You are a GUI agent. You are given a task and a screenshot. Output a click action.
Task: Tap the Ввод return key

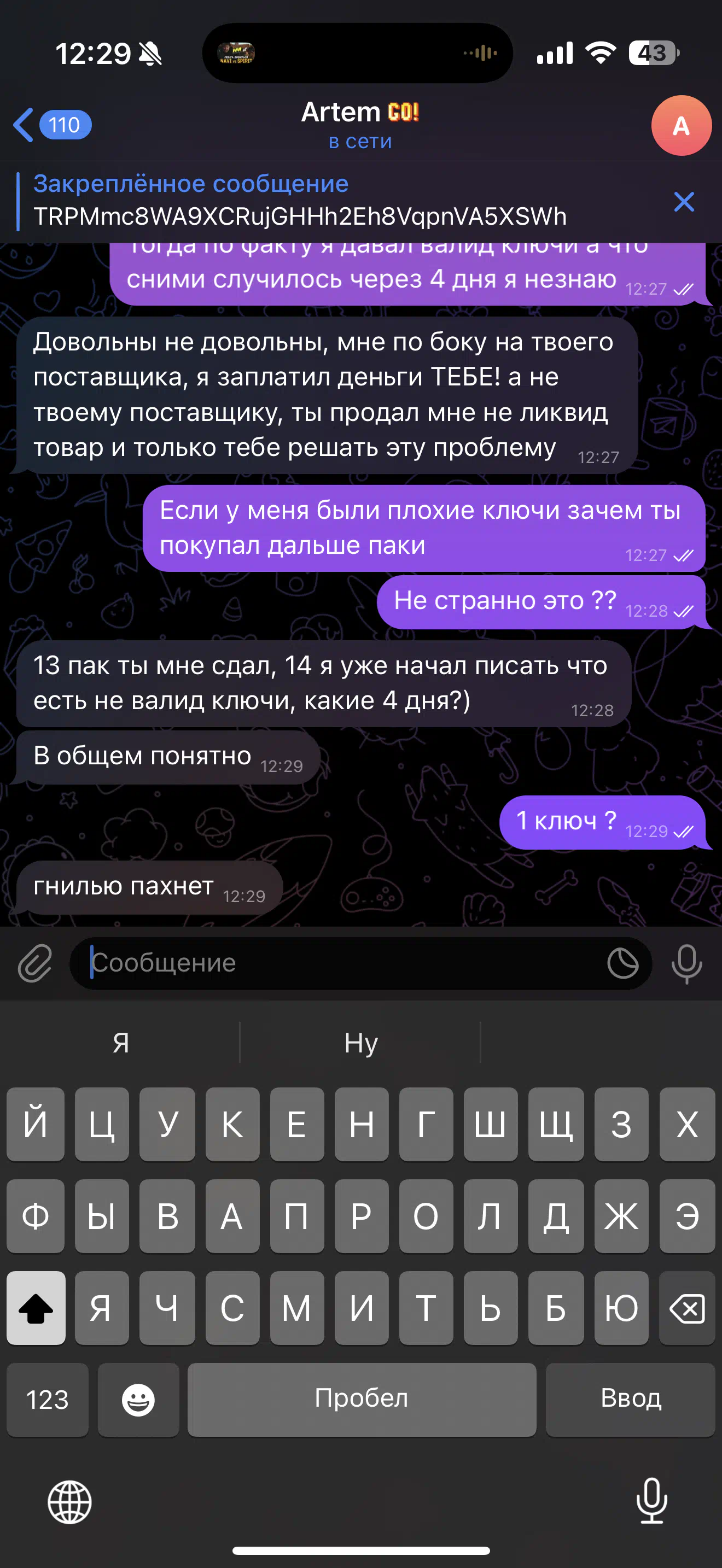(630, 1400)
